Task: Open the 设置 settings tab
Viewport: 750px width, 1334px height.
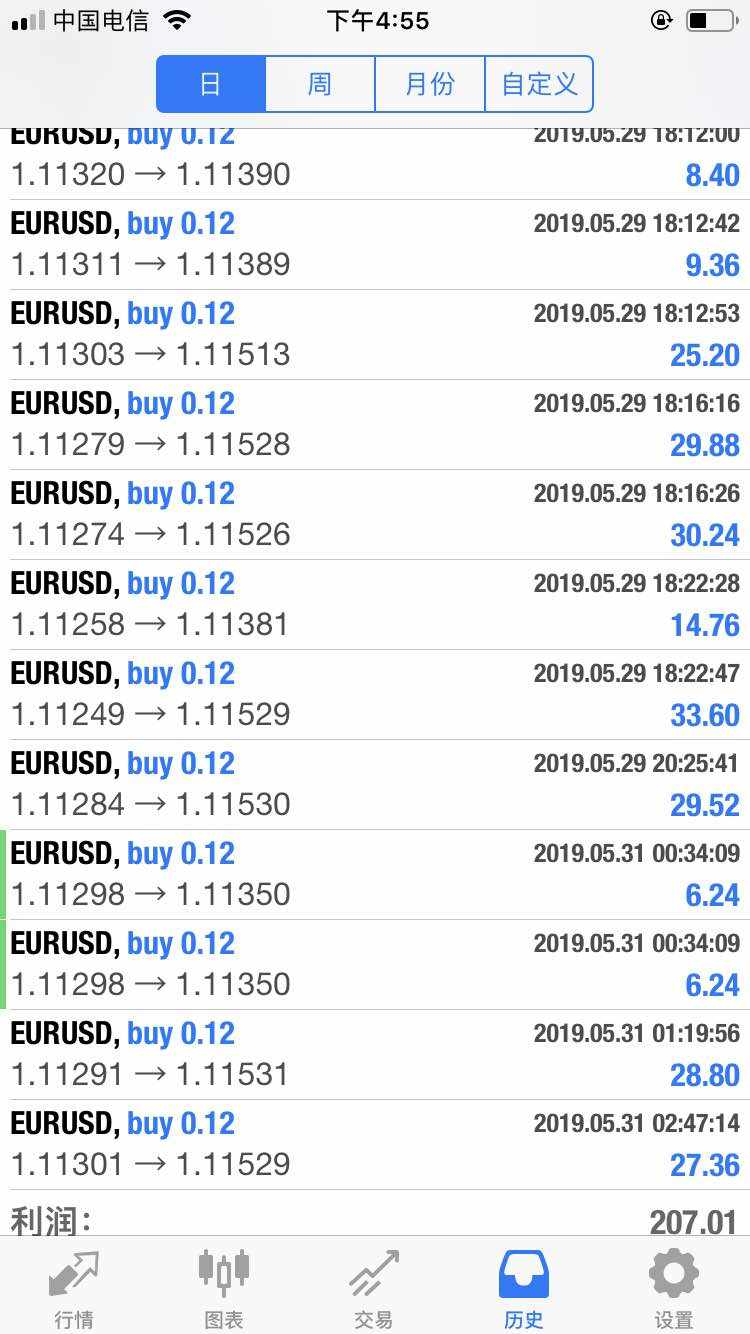Action: coord(674,1287)
